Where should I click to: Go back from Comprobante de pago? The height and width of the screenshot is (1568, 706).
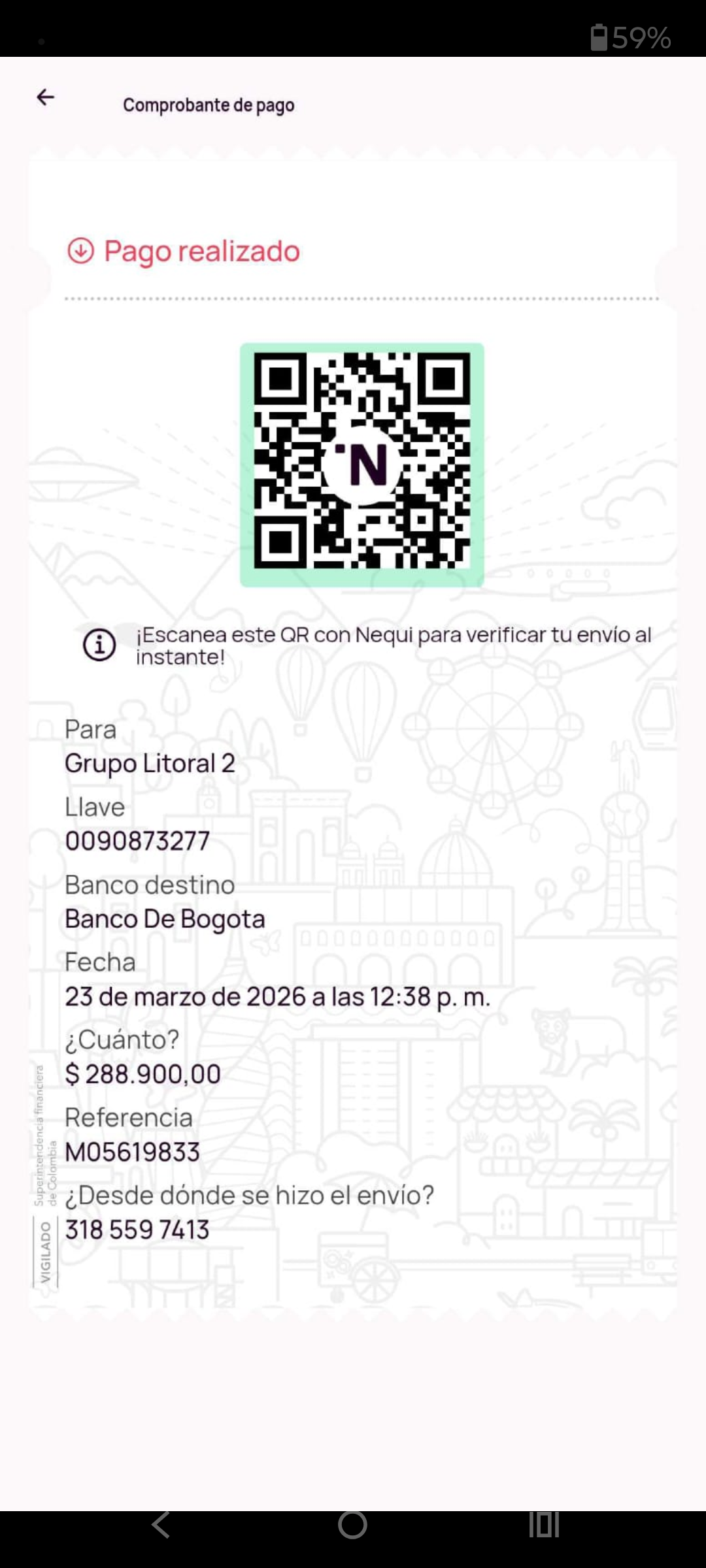46,97
